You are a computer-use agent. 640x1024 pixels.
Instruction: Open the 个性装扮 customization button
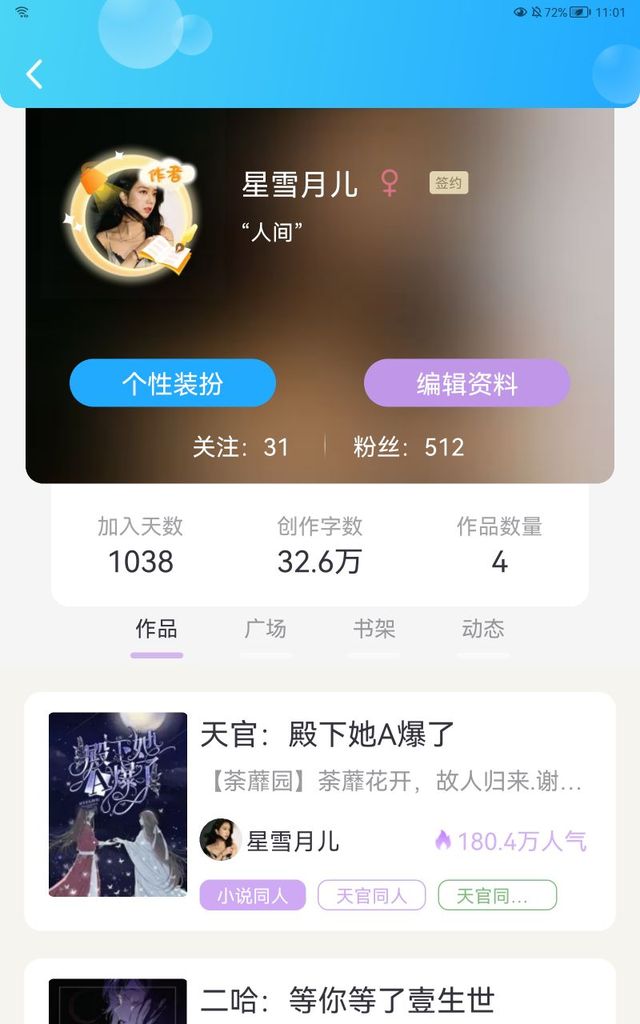point(172,383)
